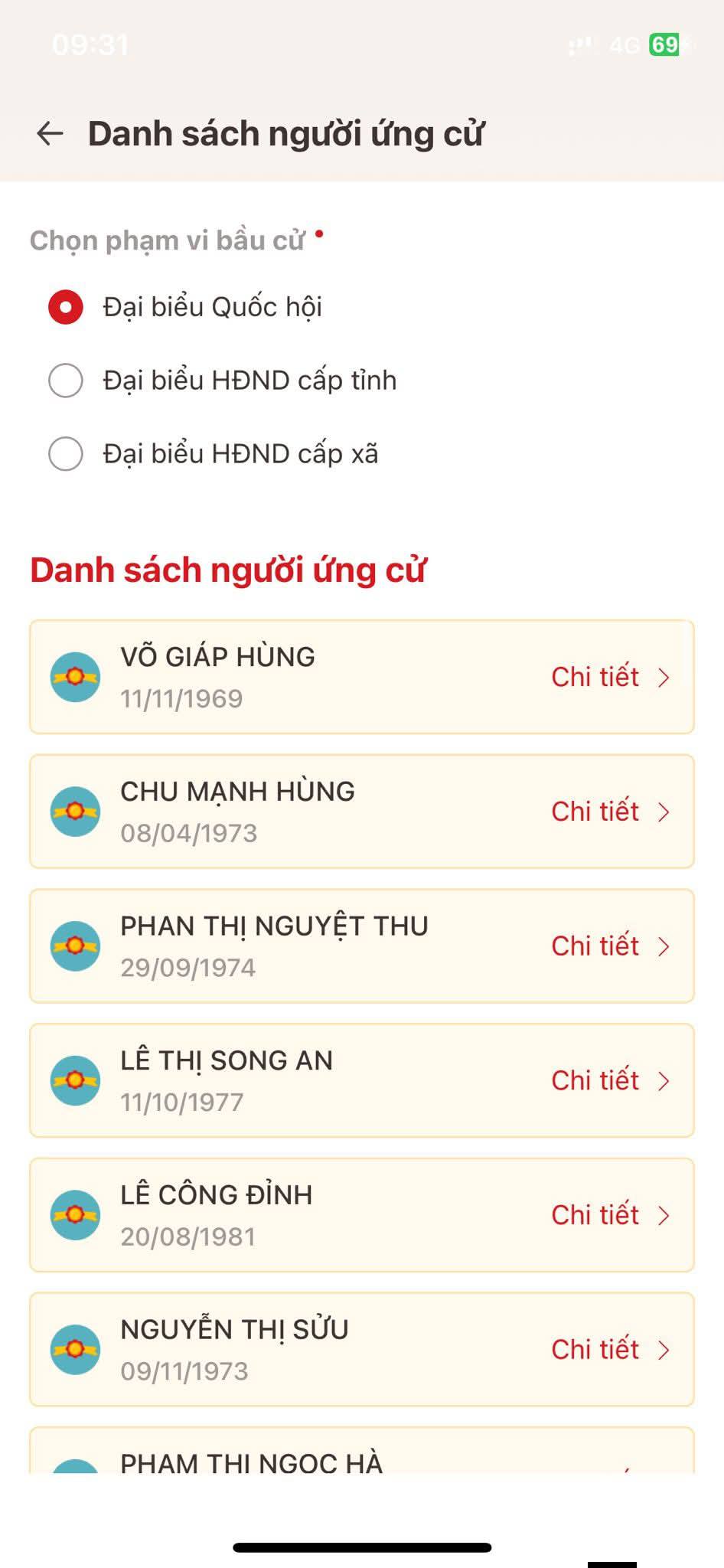
Task: Open details for Võ Giáp Hùng
Action: [609, 677]
